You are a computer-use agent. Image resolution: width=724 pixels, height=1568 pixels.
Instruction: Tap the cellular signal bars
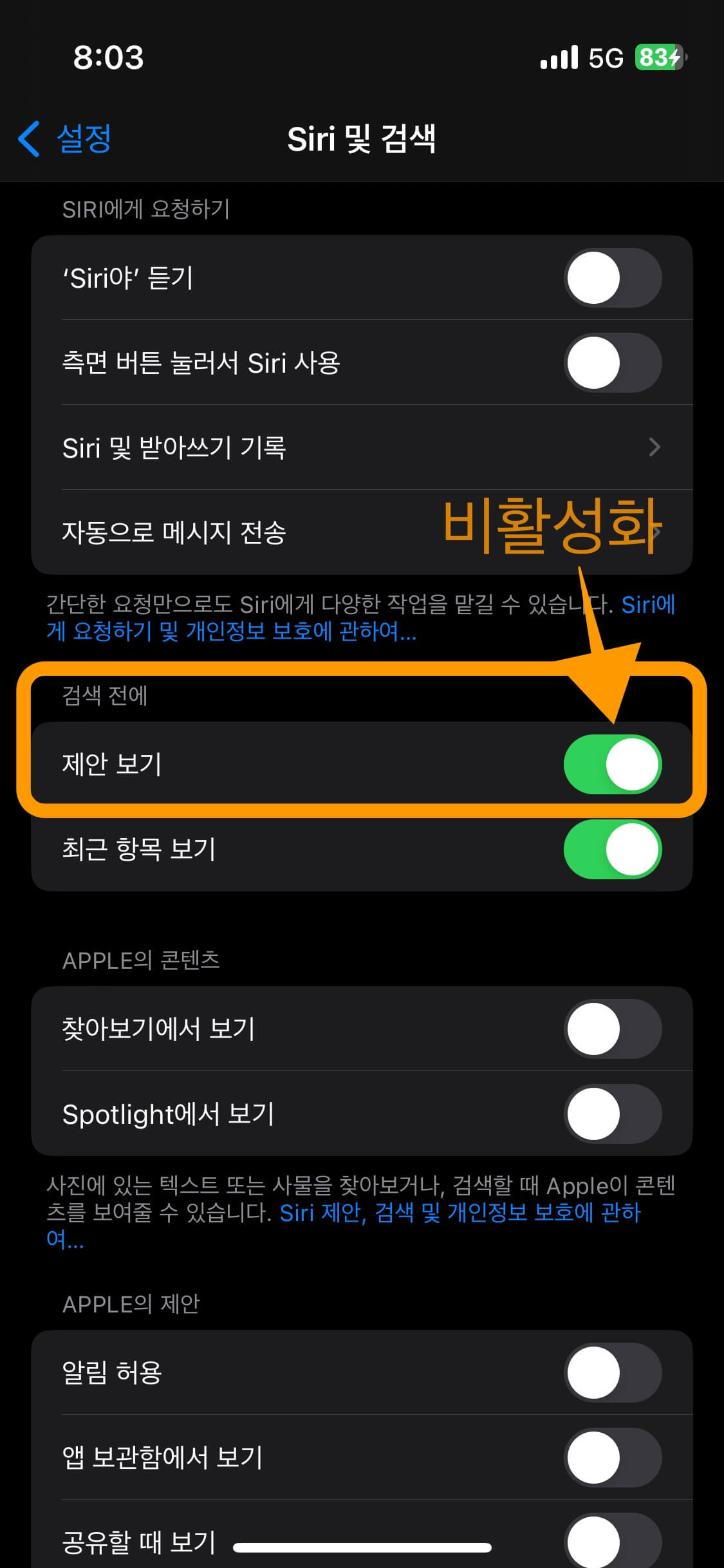click(x=559, y=59)
